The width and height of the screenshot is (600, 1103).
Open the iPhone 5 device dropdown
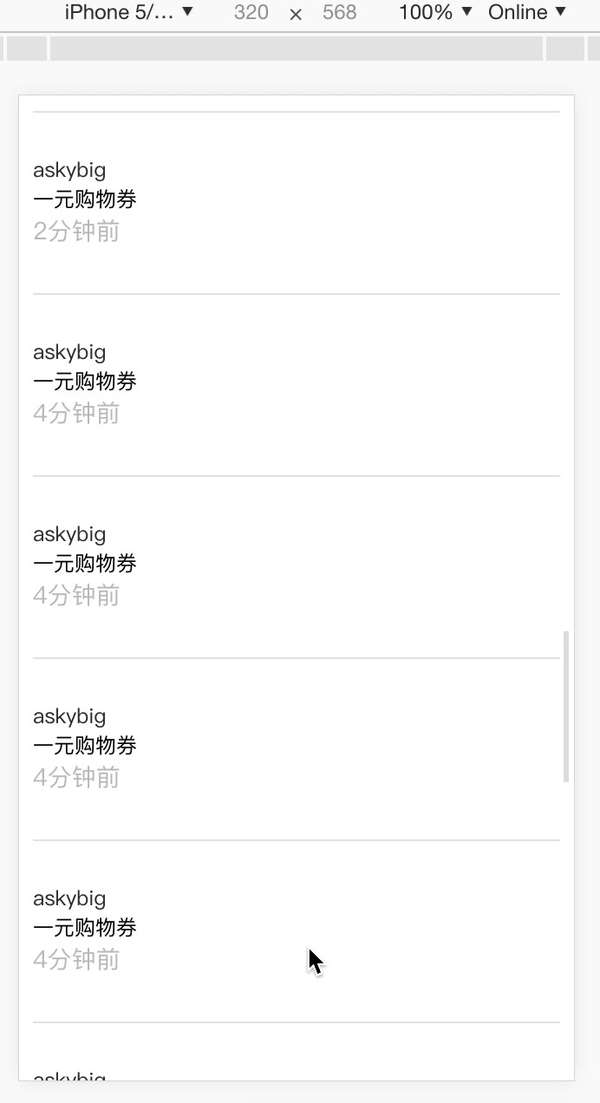(128, 12)
